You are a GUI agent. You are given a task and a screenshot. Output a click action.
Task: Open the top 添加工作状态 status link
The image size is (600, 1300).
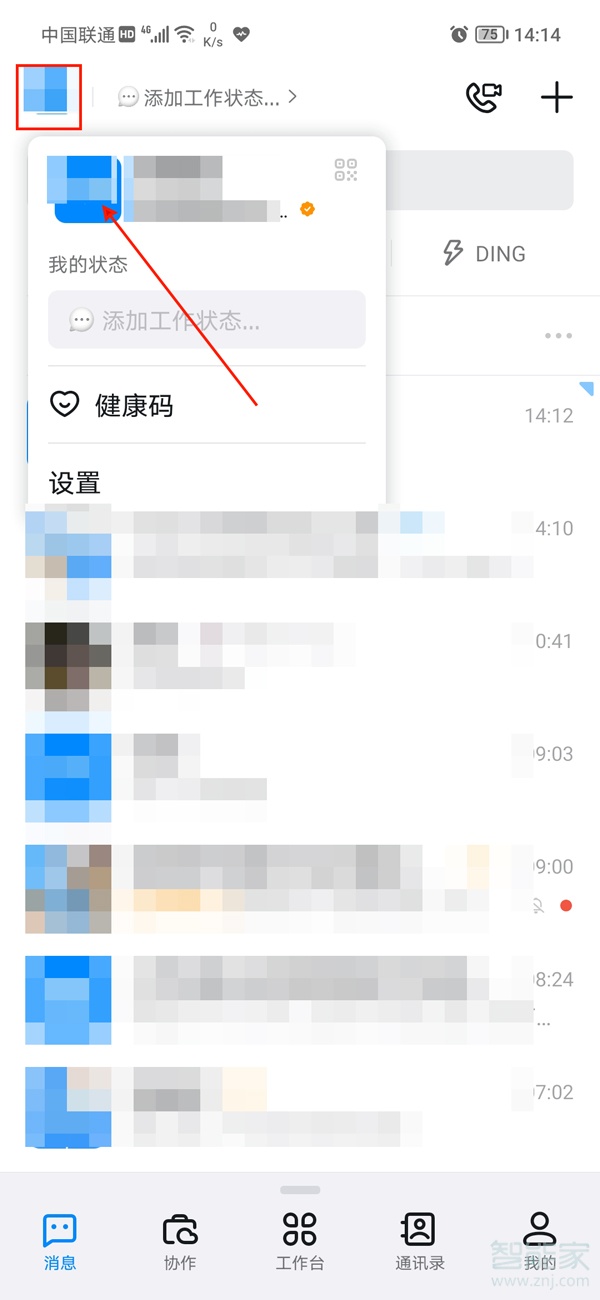[x=208, y=97]
